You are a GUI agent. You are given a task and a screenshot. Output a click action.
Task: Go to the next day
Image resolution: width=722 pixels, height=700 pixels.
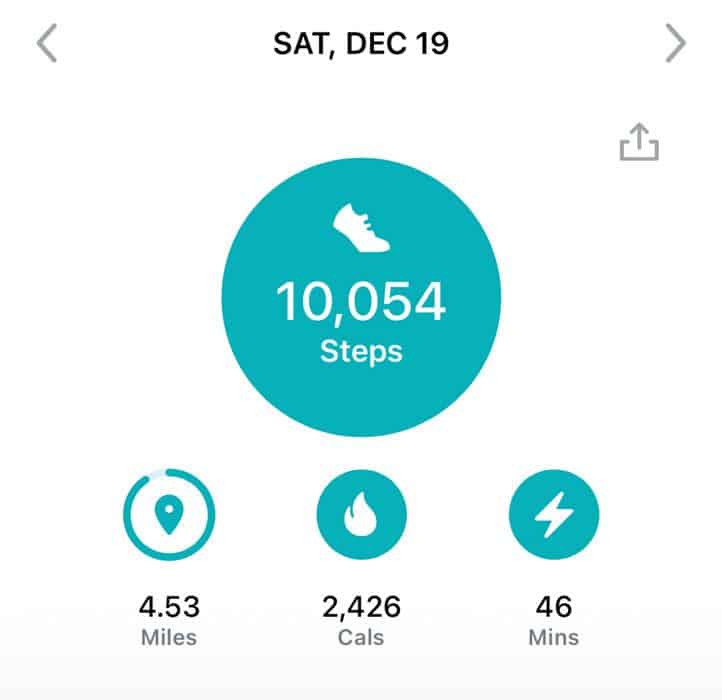676,44
